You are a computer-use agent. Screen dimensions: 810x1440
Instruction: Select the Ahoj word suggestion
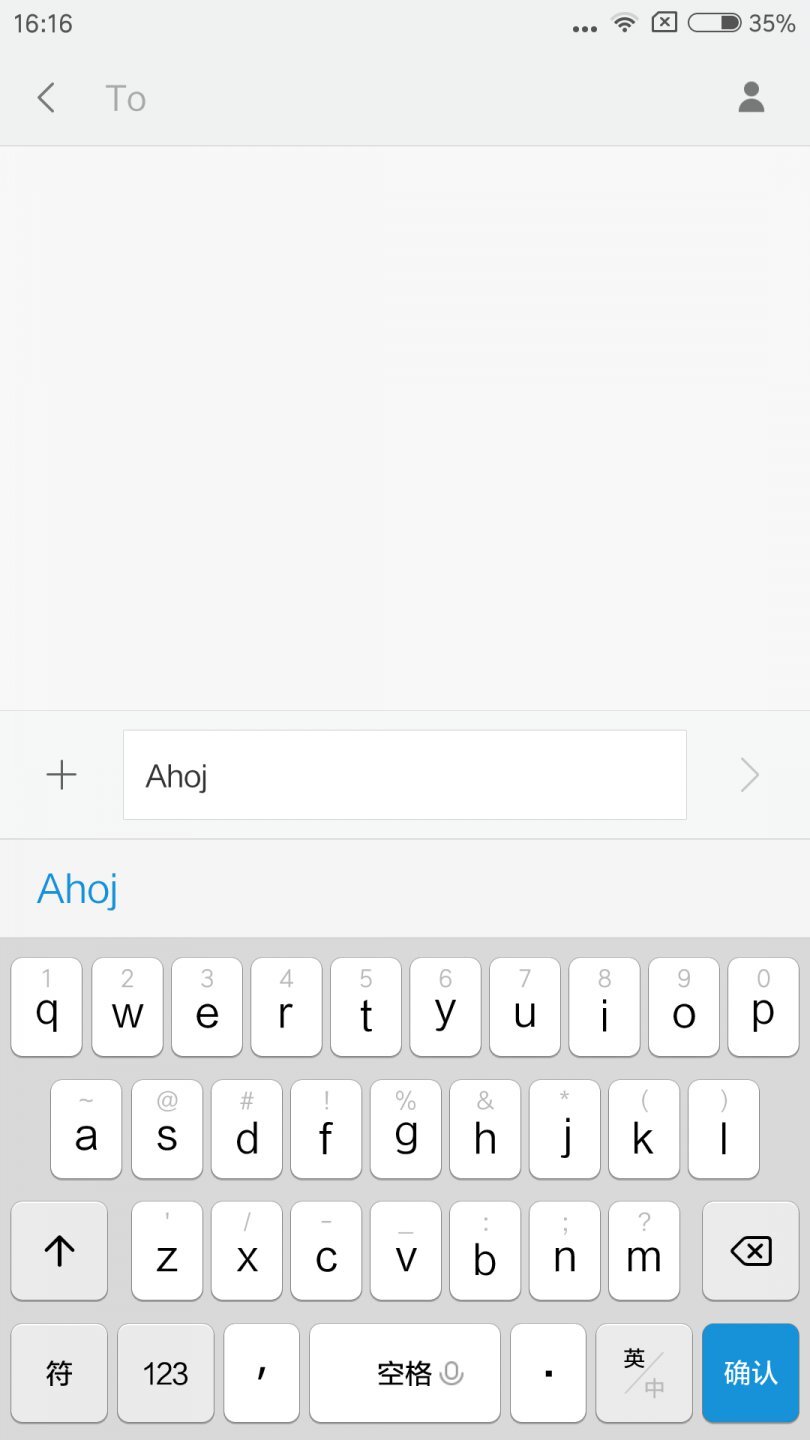click(x=77, y=888)
